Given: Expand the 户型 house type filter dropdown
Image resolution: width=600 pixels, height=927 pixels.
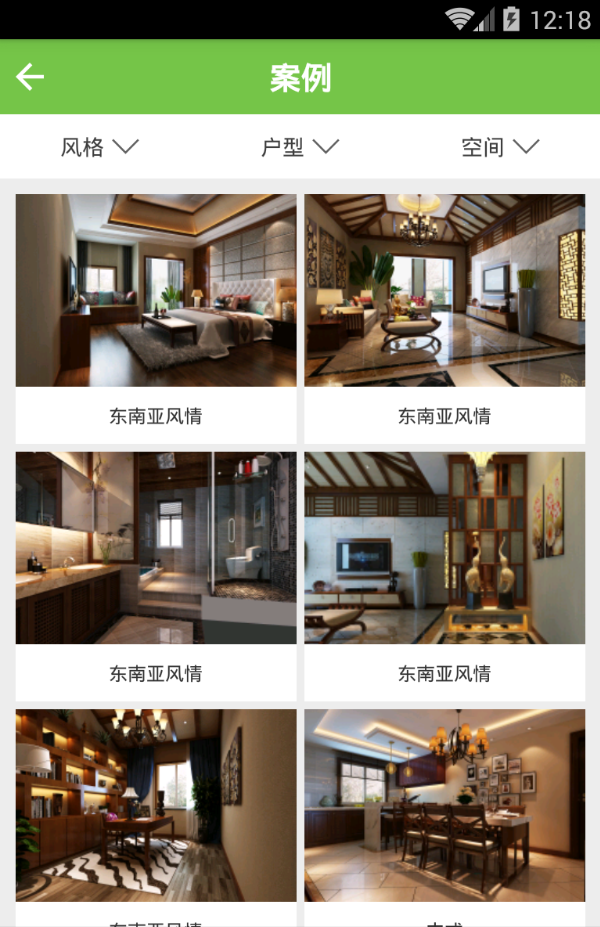Looking at the screenshot, I should tap(299, 147).
